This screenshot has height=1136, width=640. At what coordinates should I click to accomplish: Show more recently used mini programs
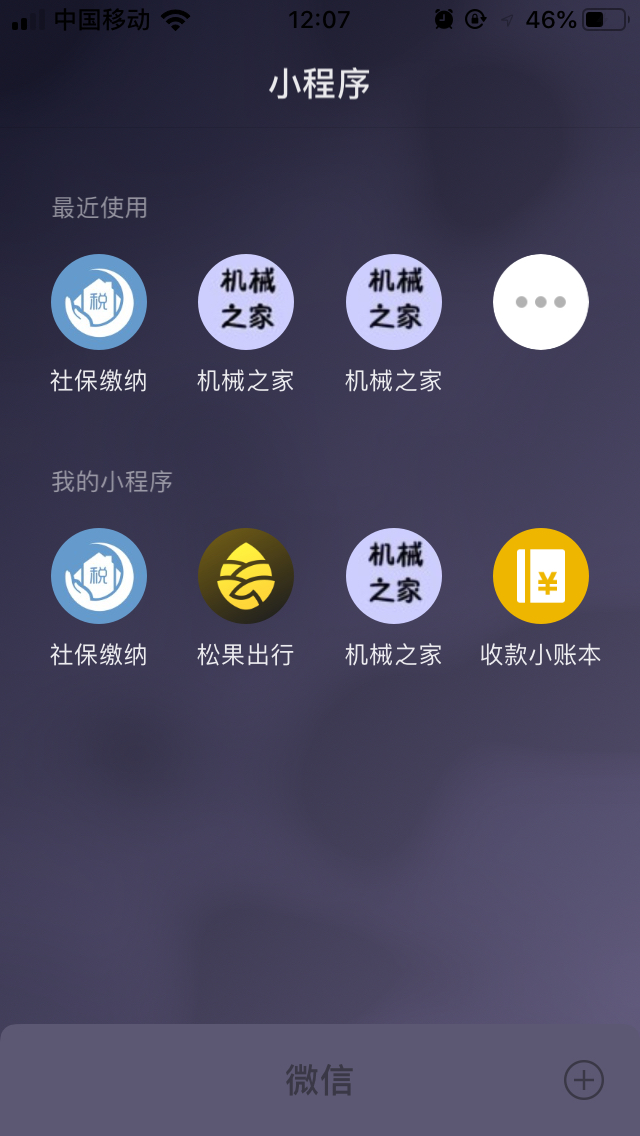[541, 302]
